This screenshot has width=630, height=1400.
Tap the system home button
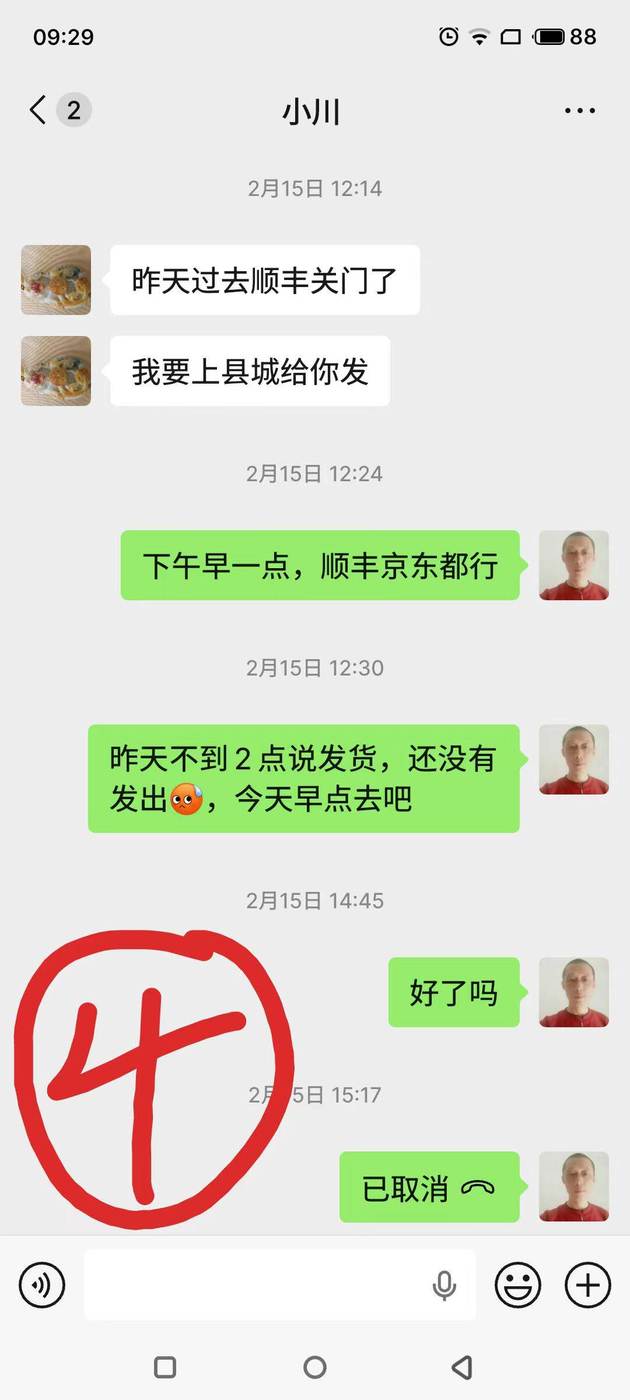tap(314, 1366)
